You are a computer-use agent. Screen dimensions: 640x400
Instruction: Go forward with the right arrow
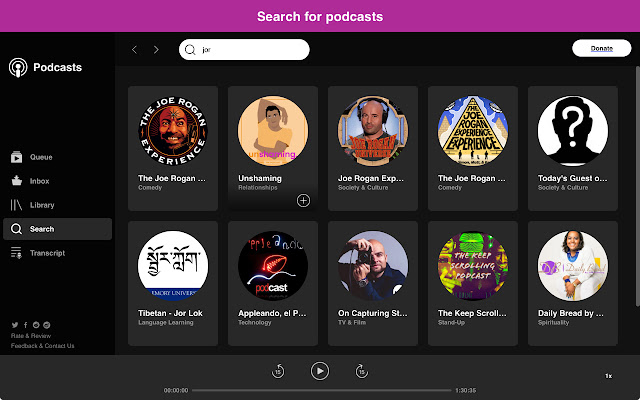click(155, 49)
